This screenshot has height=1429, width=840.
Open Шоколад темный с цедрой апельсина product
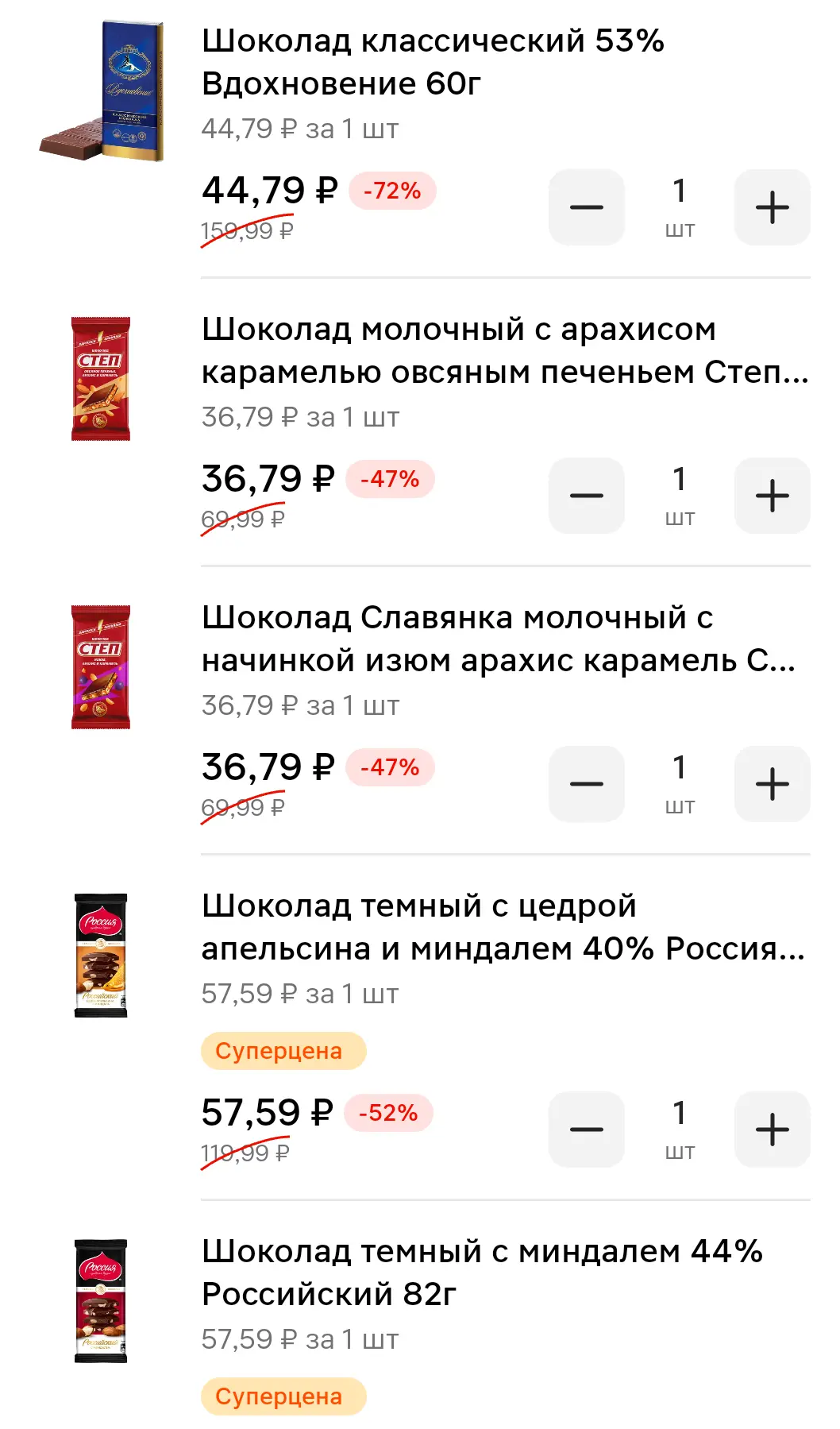point(503,927)
